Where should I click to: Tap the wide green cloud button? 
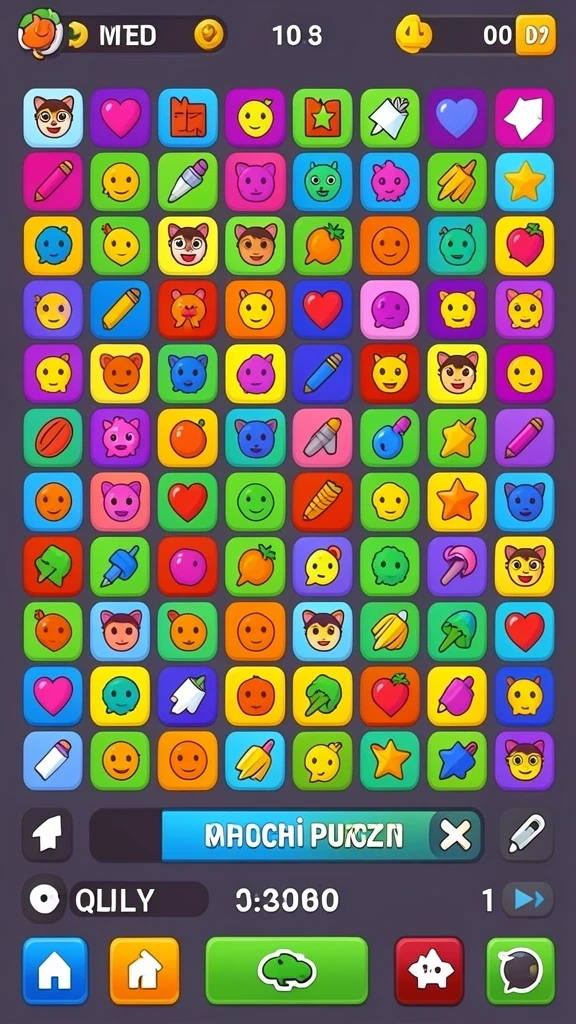point(287,970)
